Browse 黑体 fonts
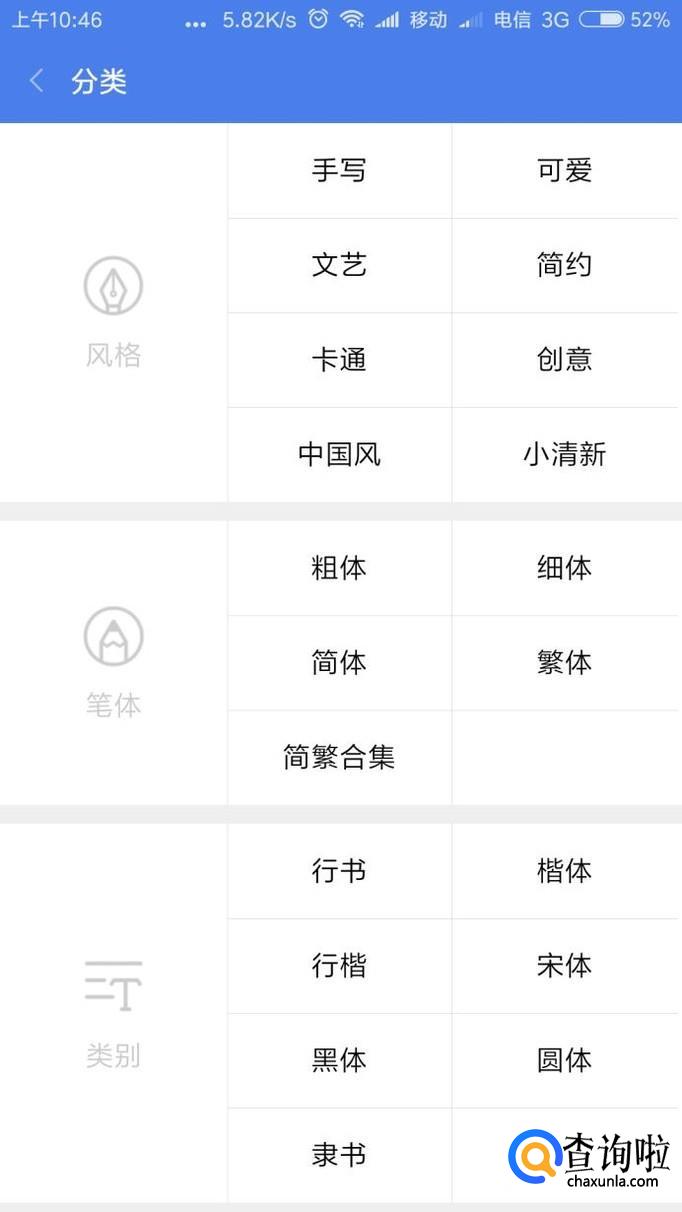682x1212 pixels. pos(339,1060)
